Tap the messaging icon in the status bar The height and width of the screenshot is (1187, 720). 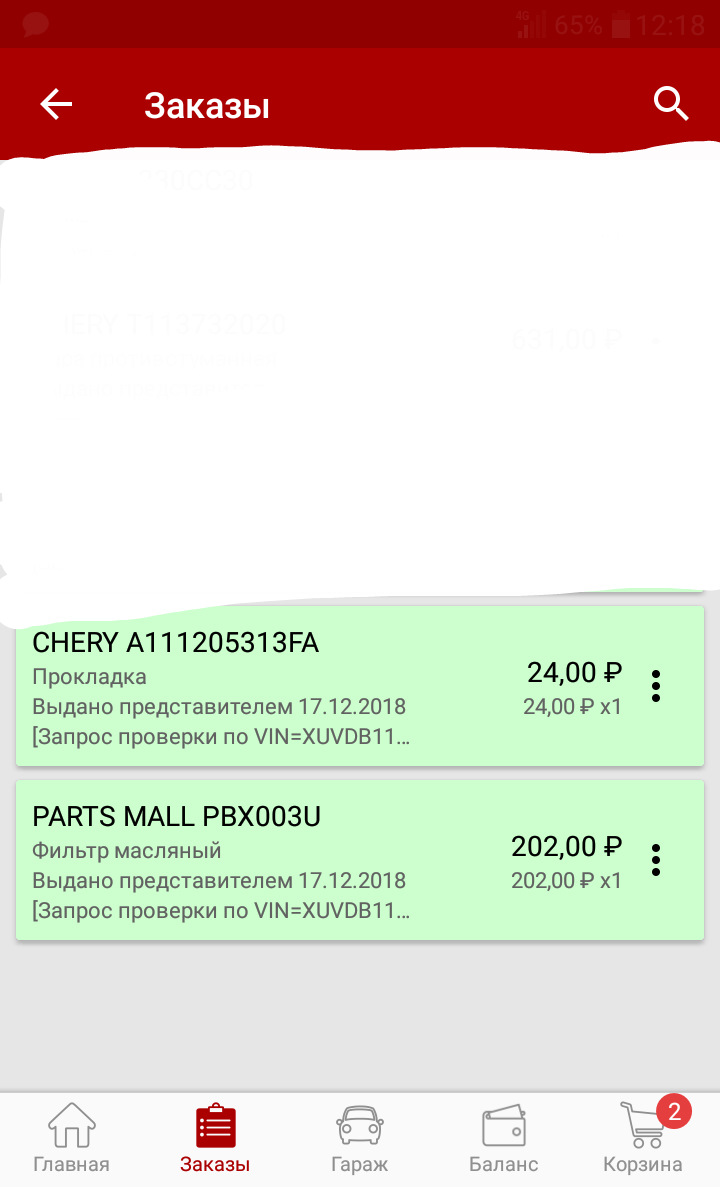[33, 24]
